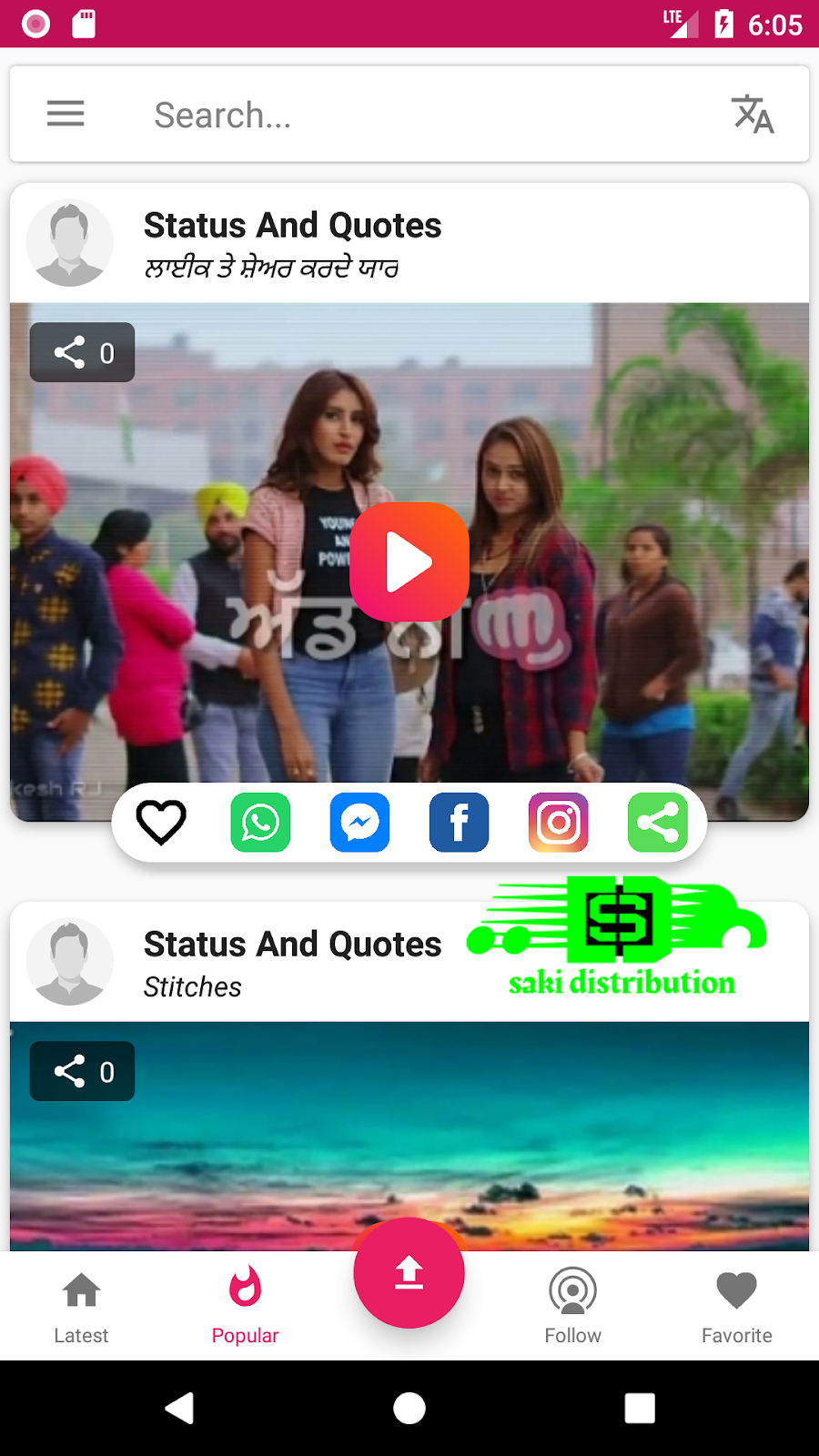Tap share counter on first video
Image resolution: width=819 pixels, height=1456 pixels.
82,352
